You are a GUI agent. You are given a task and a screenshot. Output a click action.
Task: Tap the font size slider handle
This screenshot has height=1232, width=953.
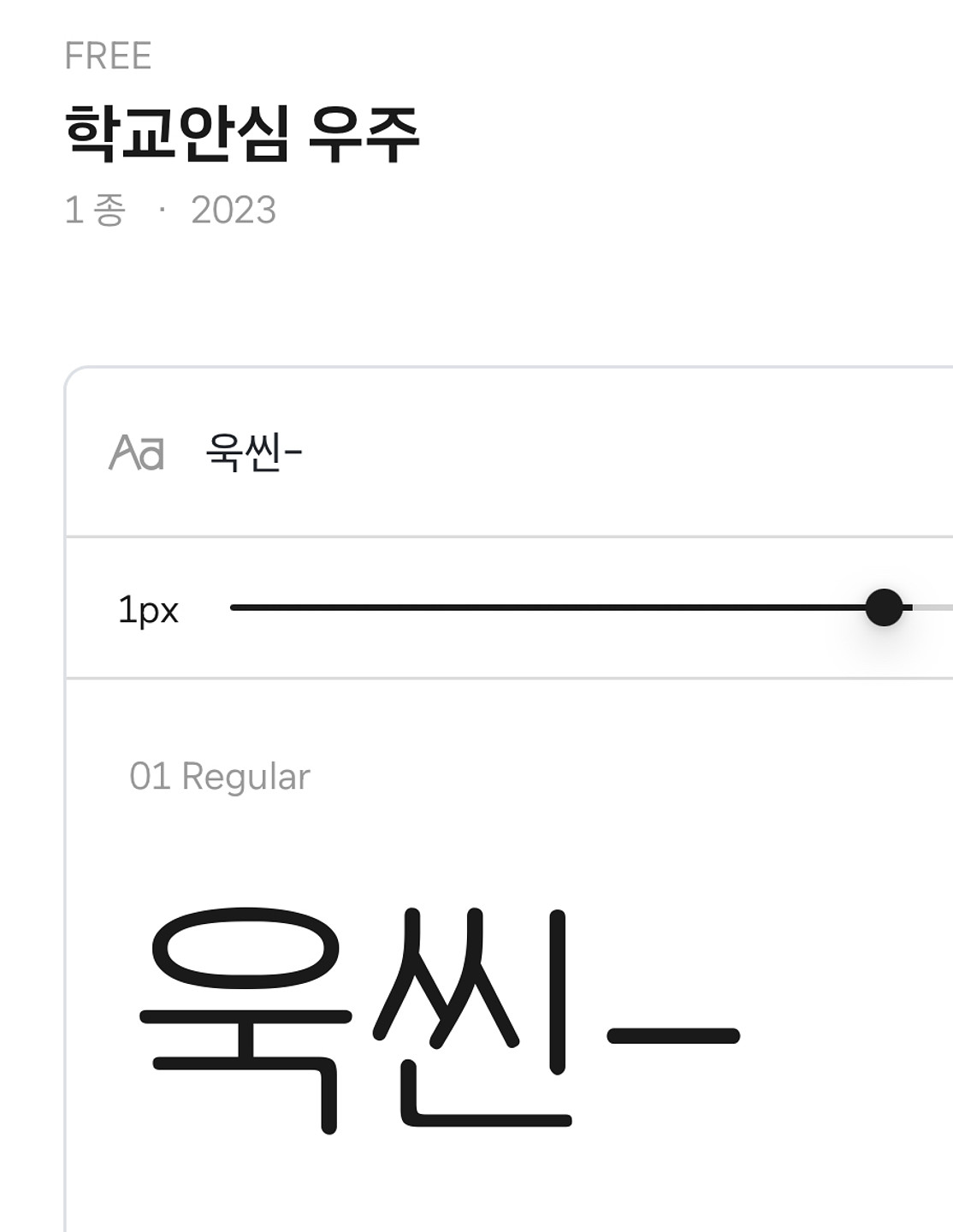[884, 607]
